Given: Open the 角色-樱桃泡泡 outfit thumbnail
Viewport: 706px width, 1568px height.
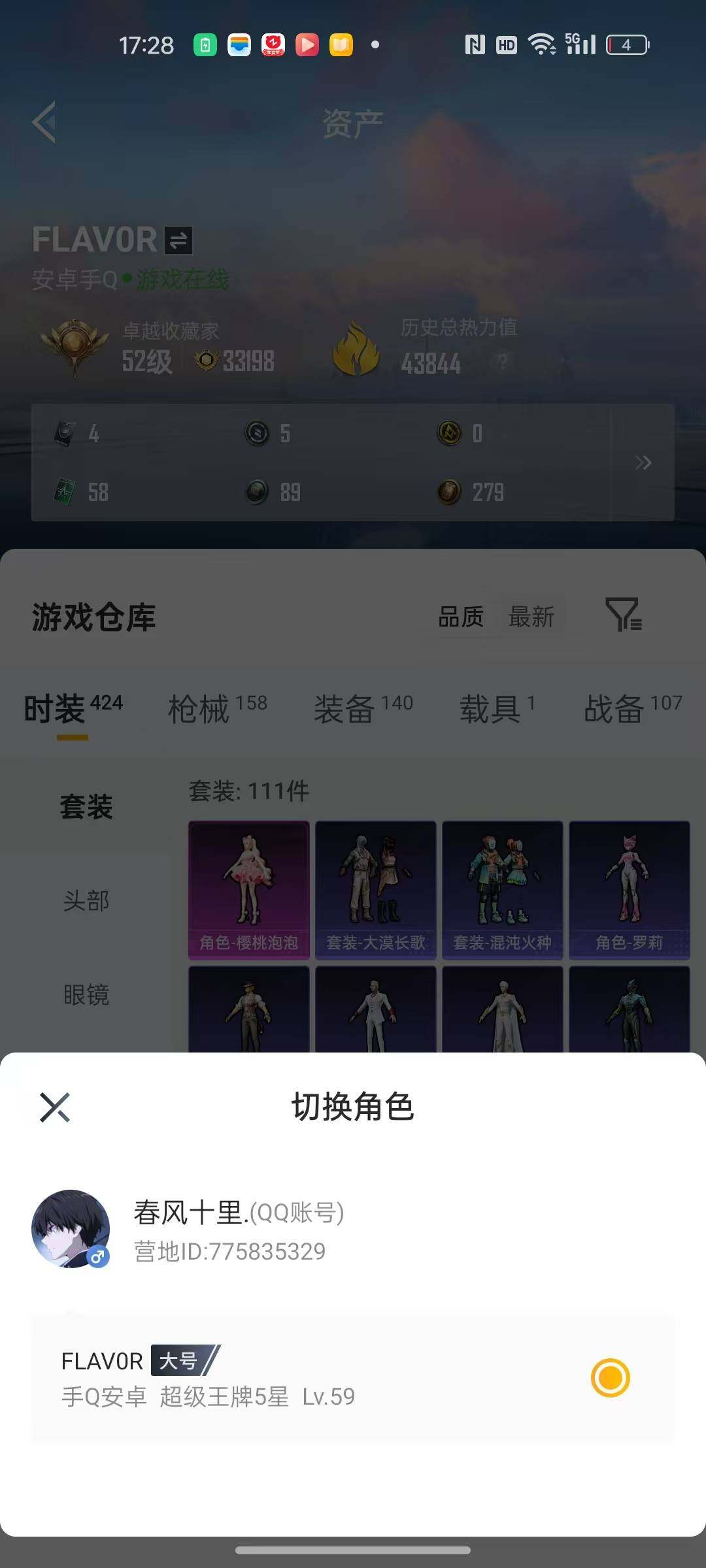Looking at the screenshot, I should 249,889.
